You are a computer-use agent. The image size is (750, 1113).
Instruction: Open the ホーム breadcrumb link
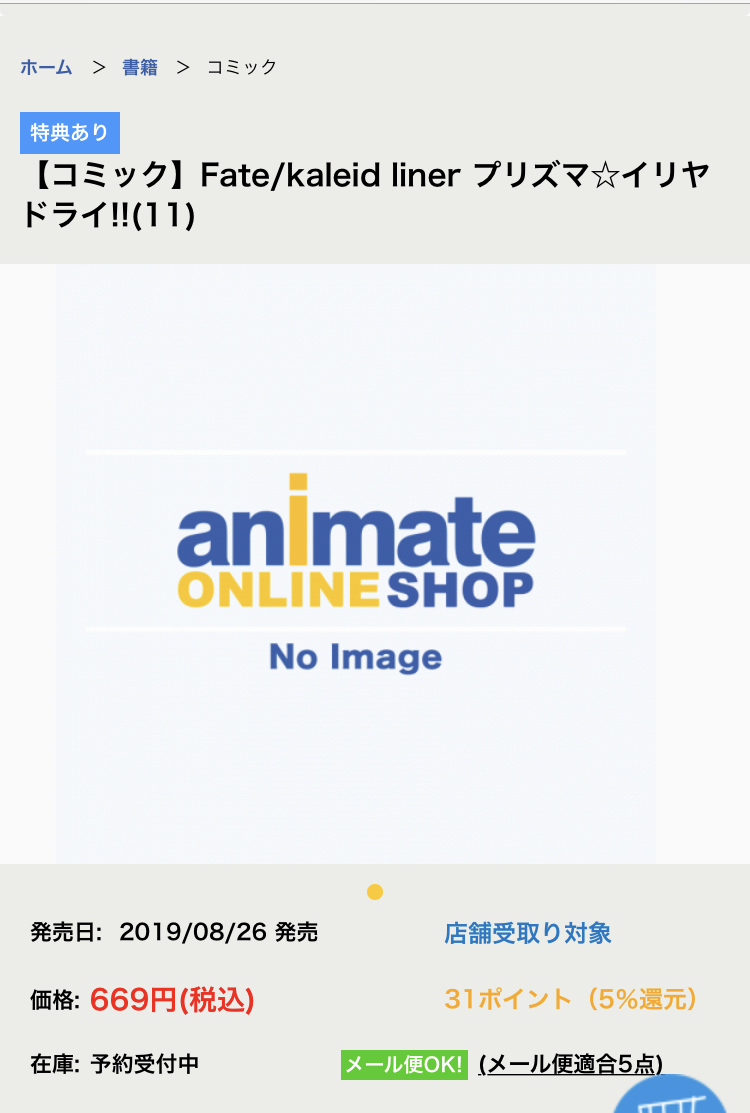tap(46, 67)
